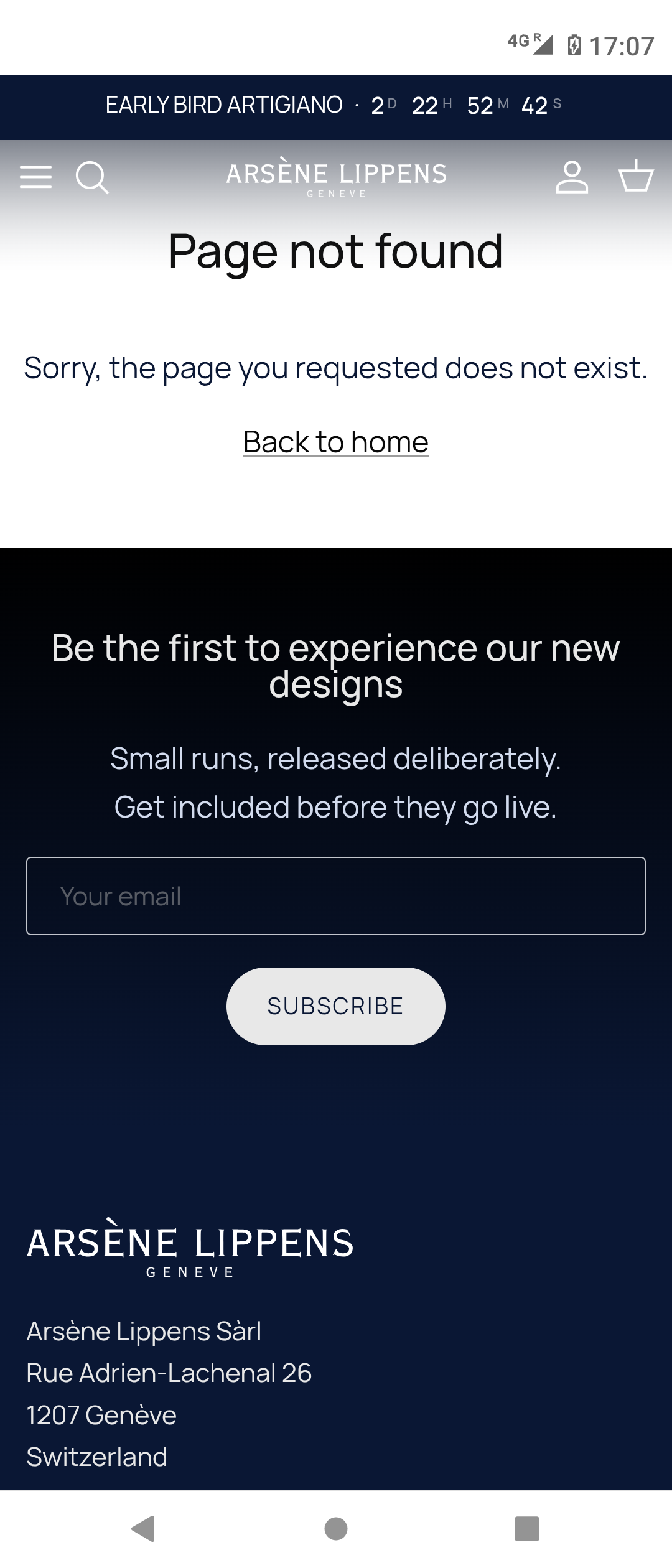This screenshot has width=672, height=1568.
Task: Open the search icon
Action: [92, 178]
